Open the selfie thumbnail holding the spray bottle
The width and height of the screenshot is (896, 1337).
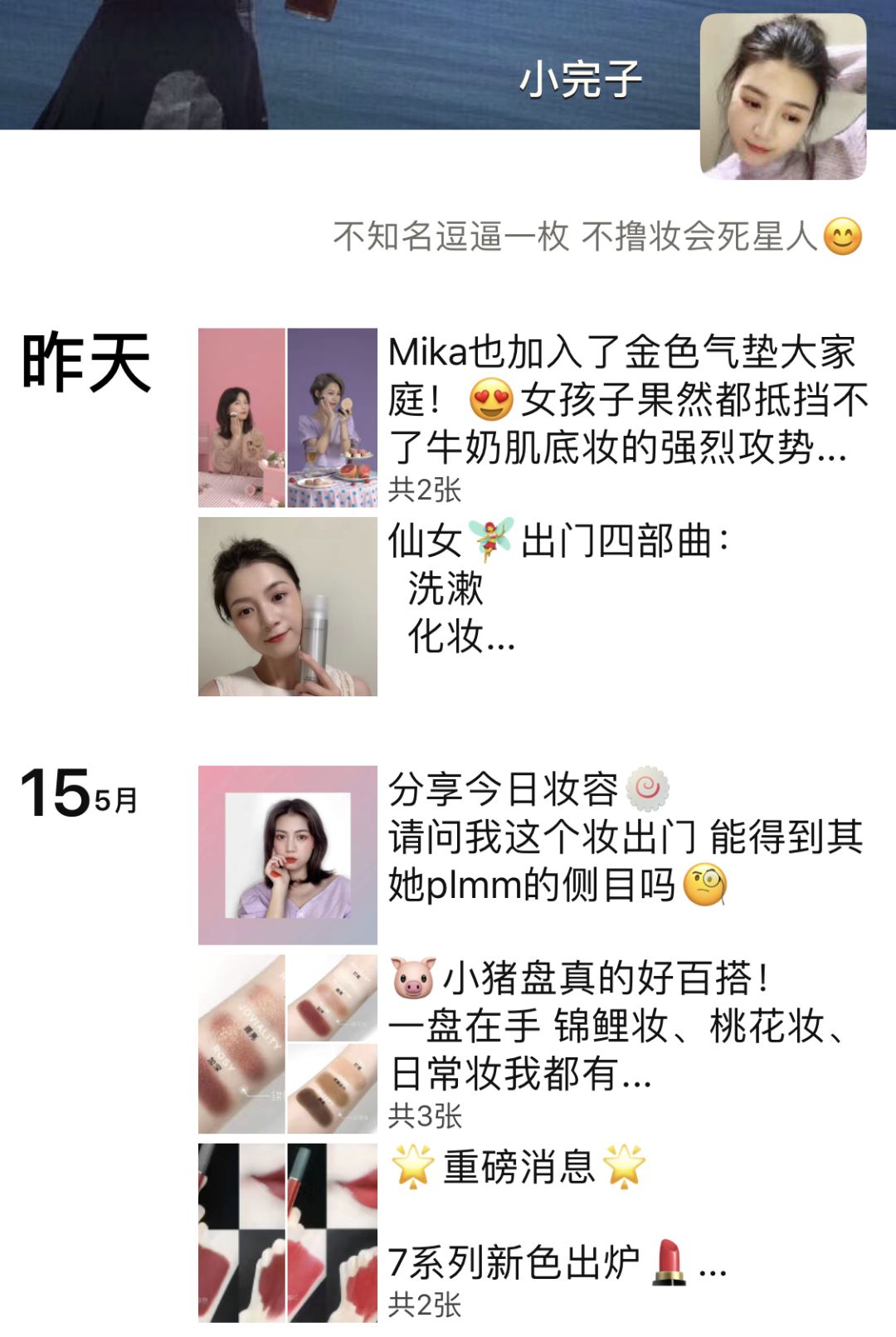(x=286, y=606)
